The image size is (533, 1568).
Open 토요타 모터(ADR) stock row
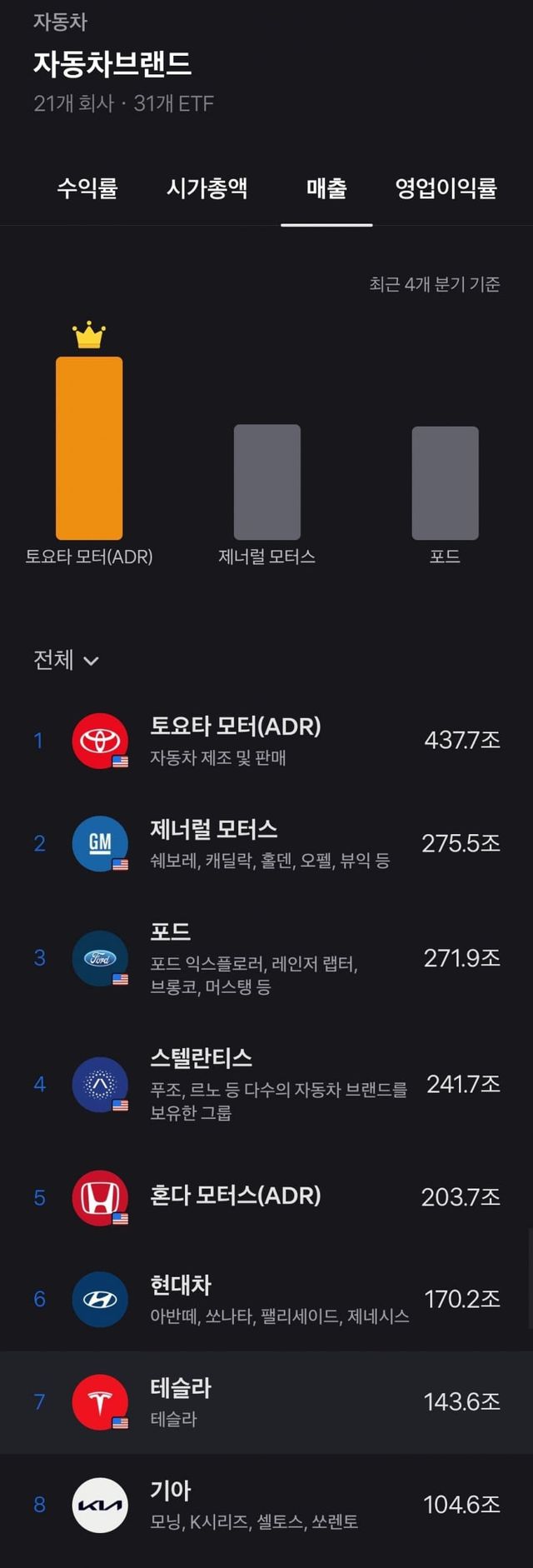266,741
